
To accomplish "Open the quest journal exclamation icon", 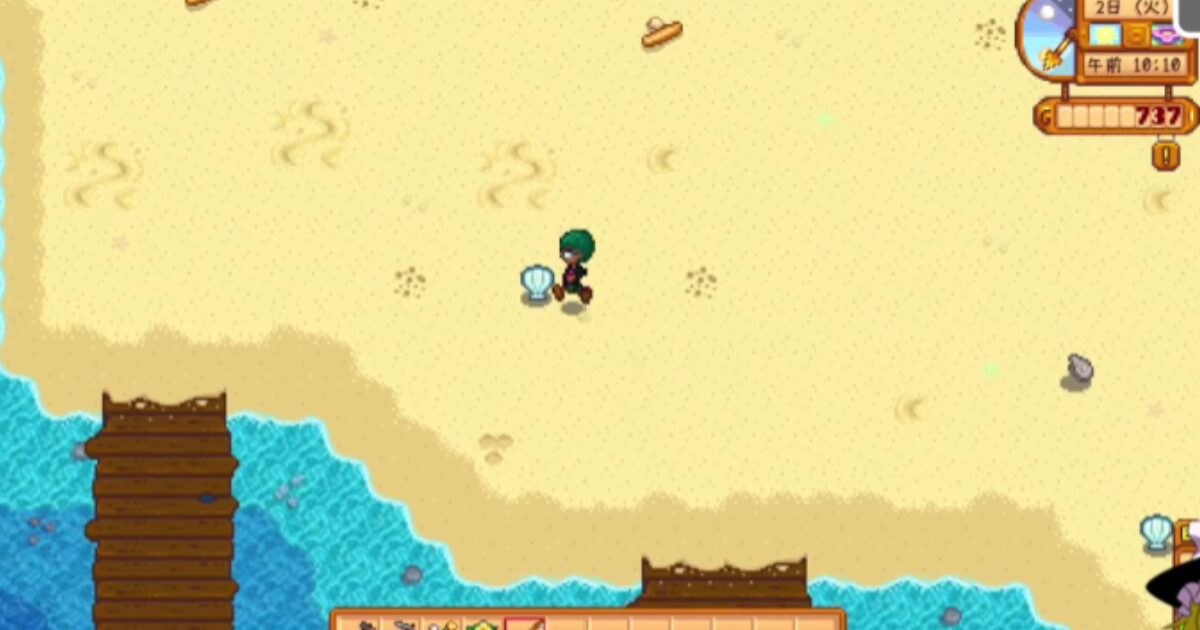I will [x=1165, y=155].
